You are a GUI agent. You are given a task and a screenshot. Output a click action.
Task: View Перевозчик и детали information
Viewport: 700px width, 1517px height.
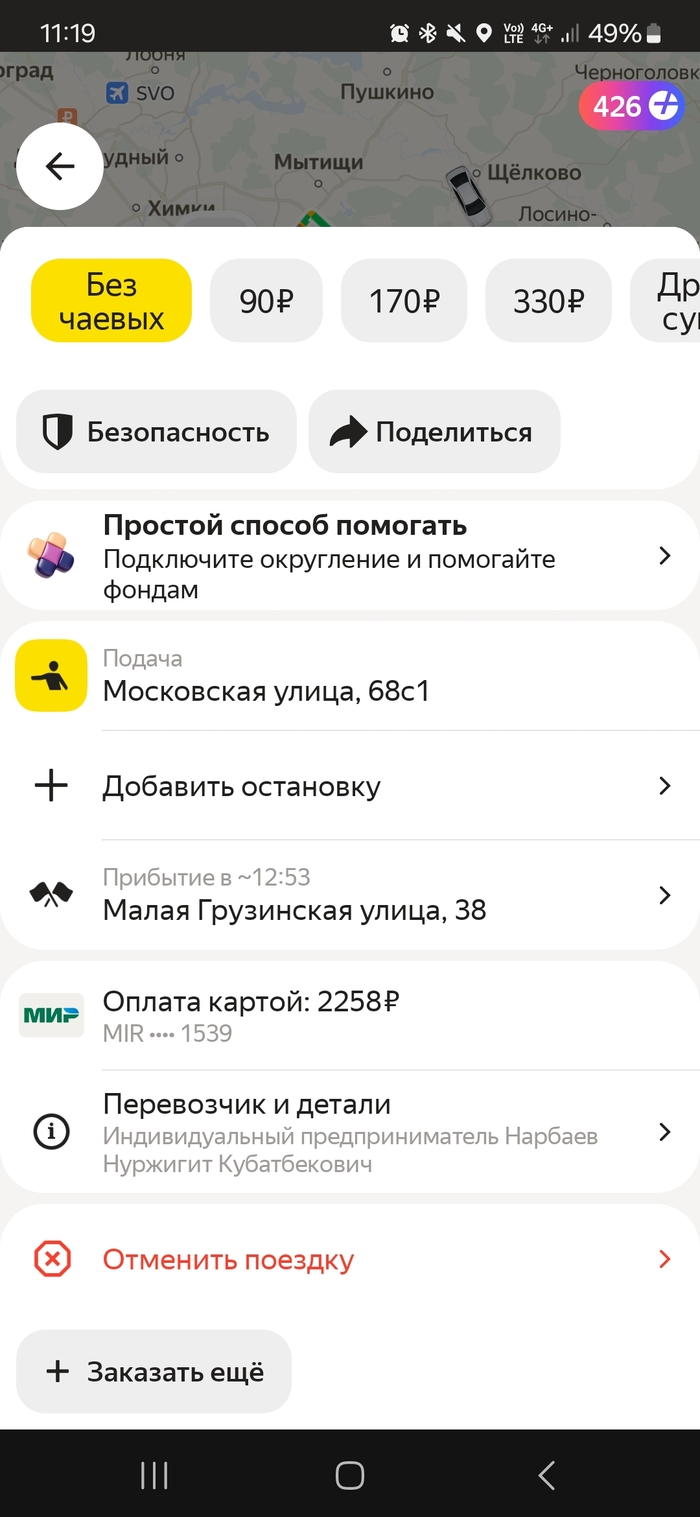350,1133
